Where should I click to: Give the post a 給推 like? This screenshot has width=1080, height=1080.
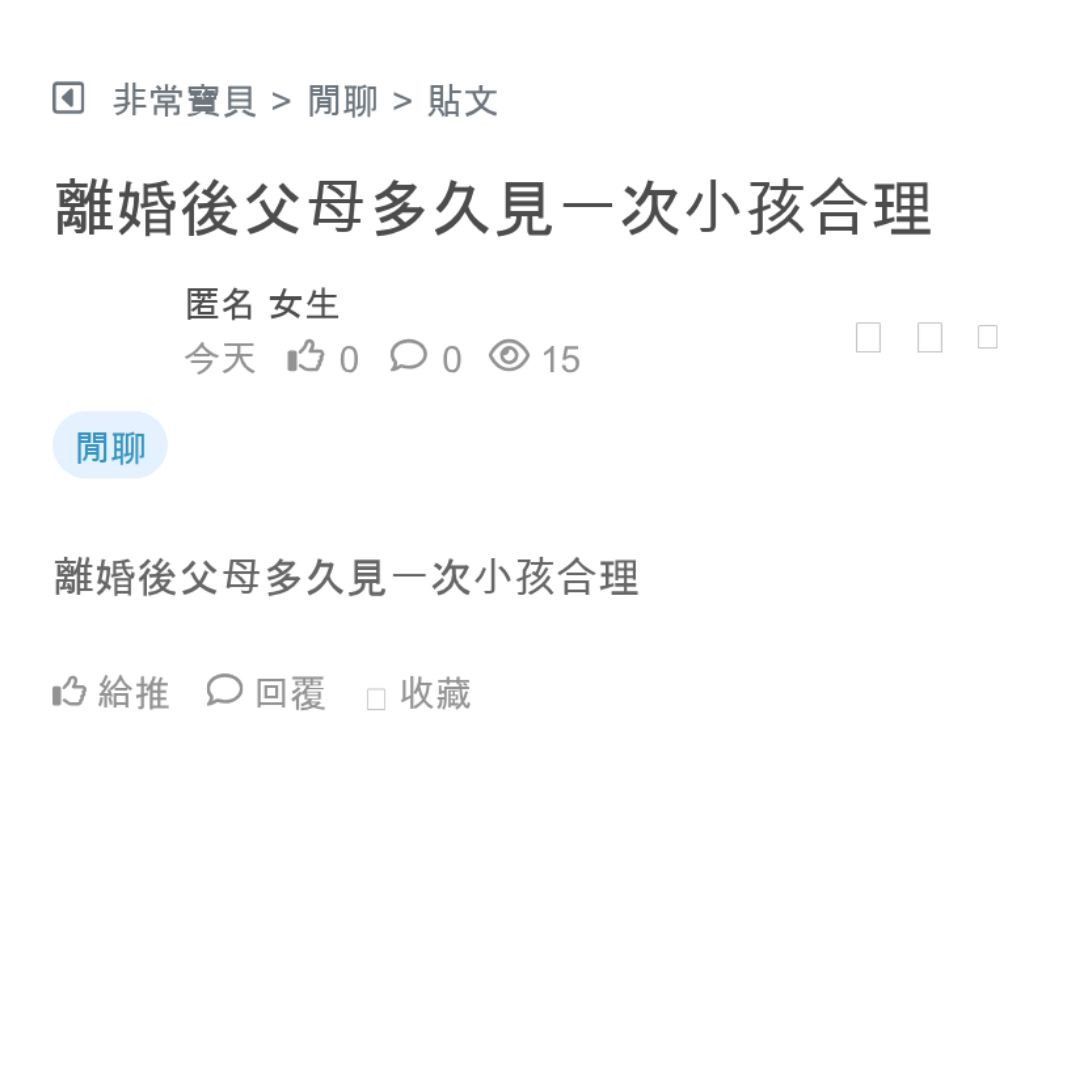pos(111,692)
